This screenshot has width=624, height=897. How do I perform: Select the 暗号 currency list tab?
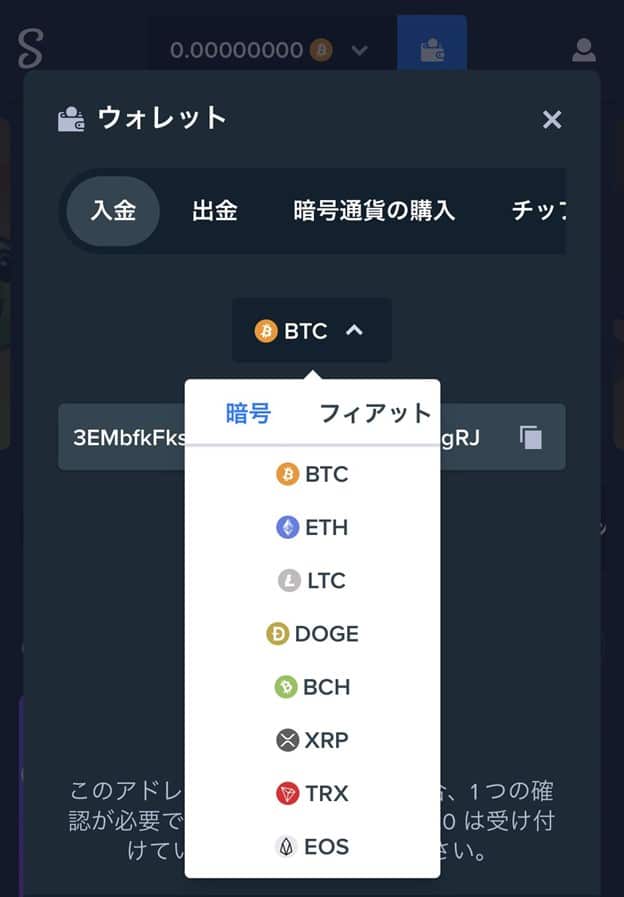coord(248,413)
